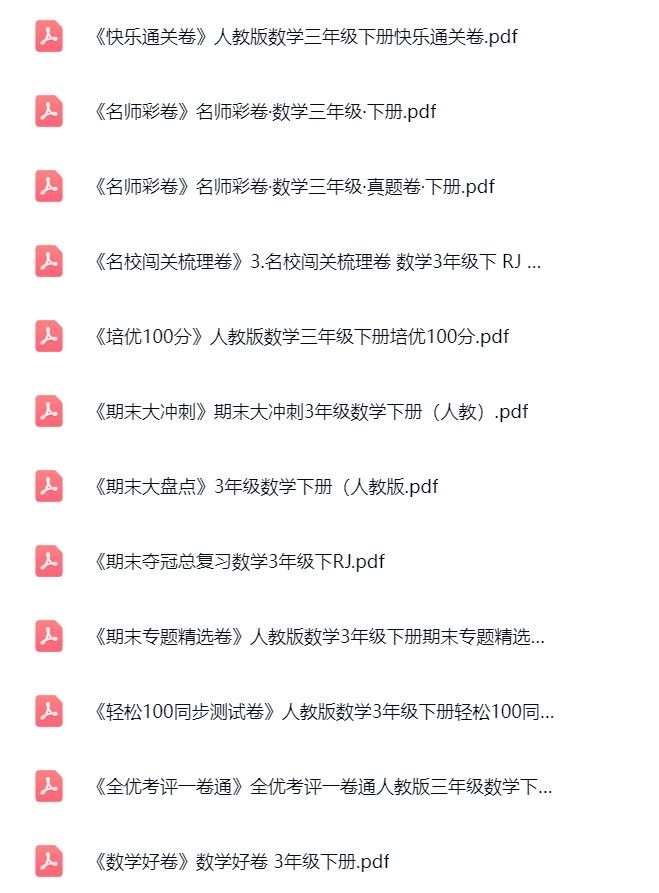The image size is (659, 893).
Task: Open the 培优100分 PDF
Action: 300,336
